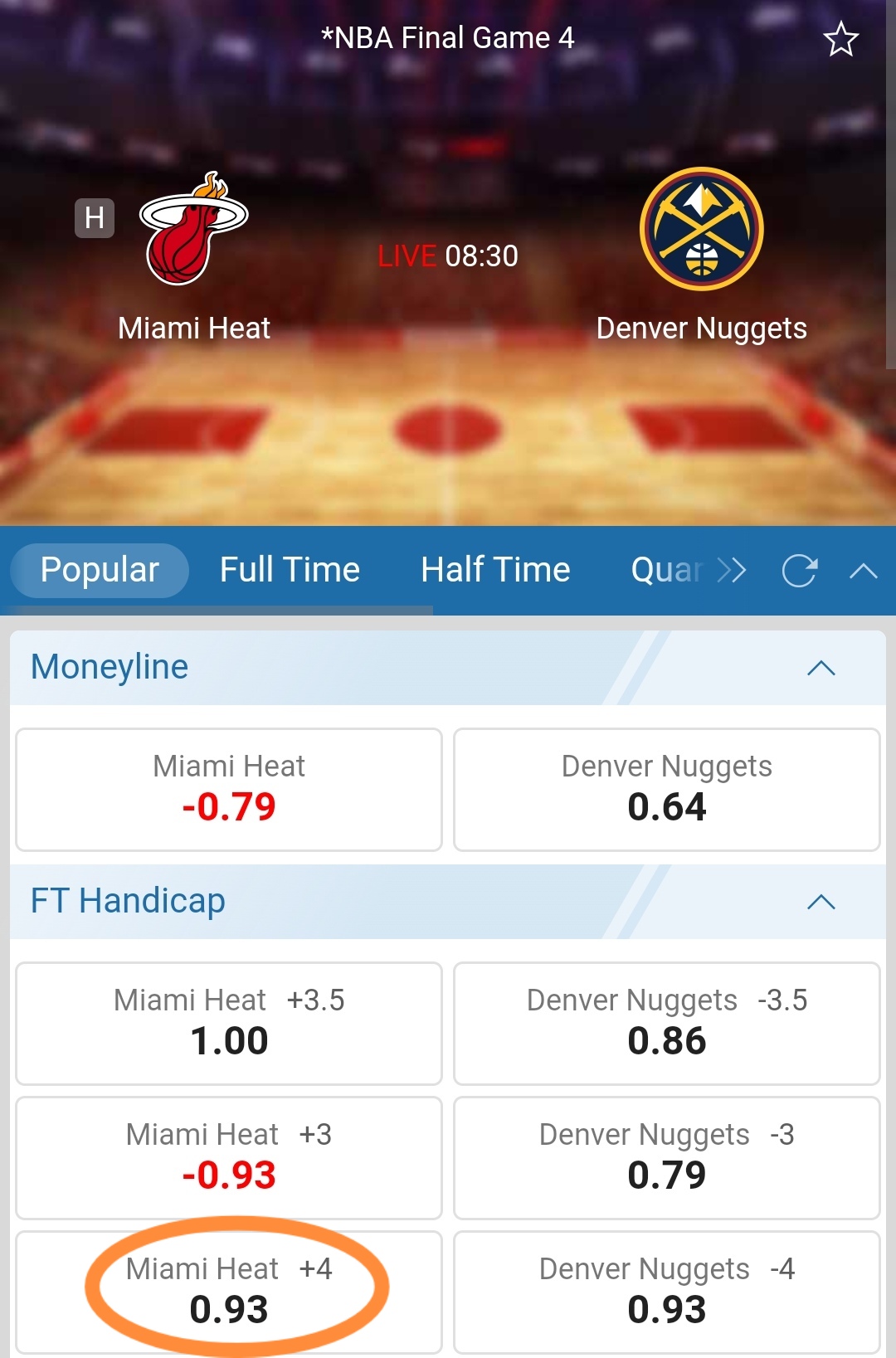
Task: Add NBA Final Game 4 to favorites
Action: 840,40
